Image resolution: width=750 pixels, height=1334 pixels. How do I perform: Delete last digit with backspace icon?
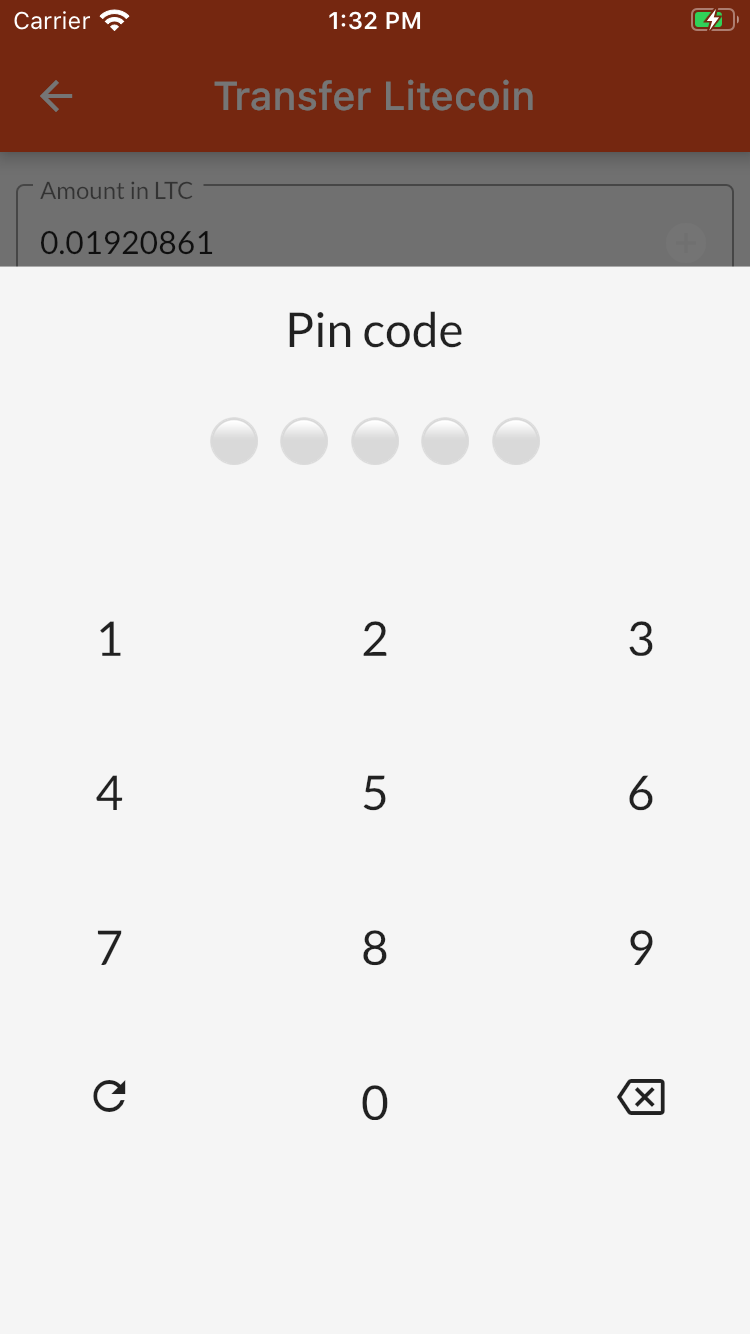click(x=641, y=1097)
